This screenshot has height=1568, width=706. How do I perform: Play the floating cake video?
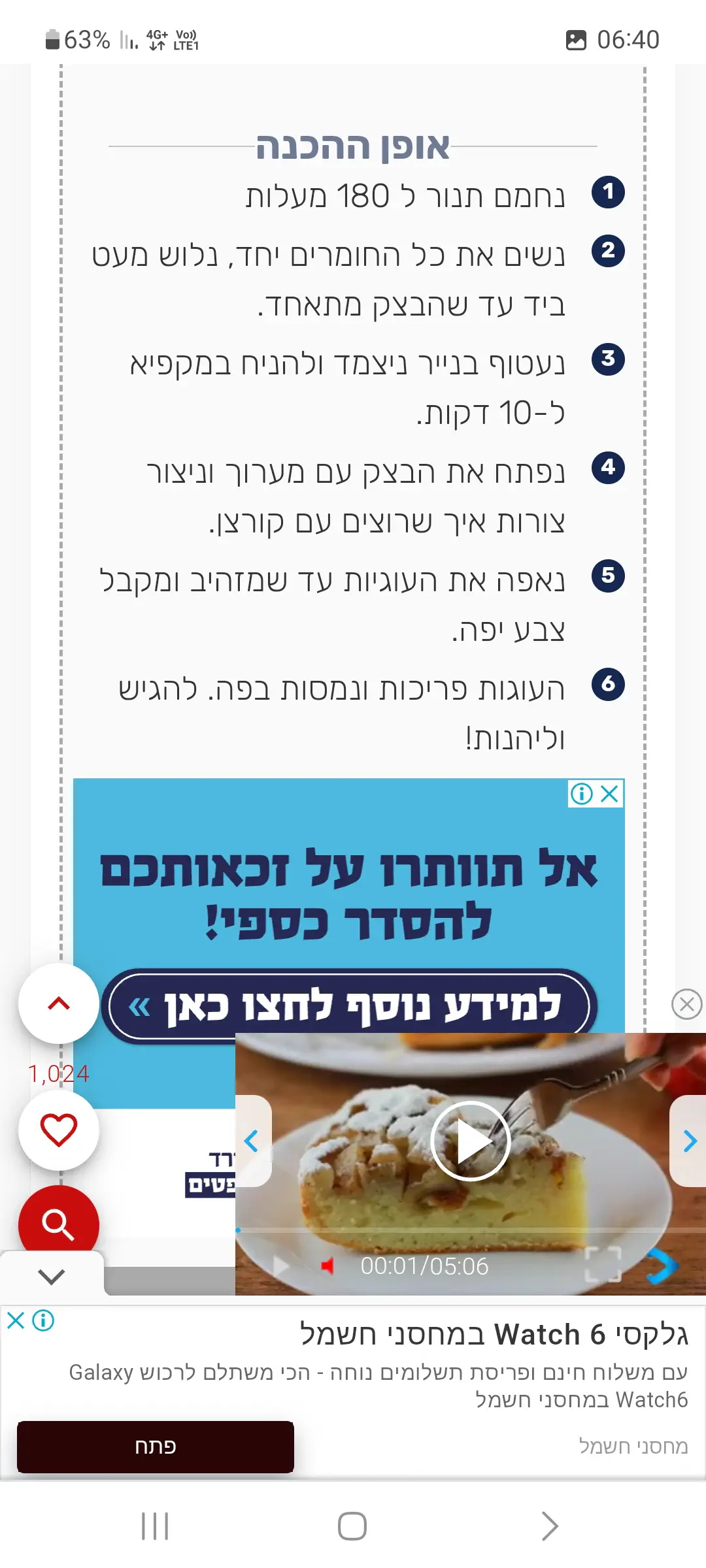[470, 1141]
